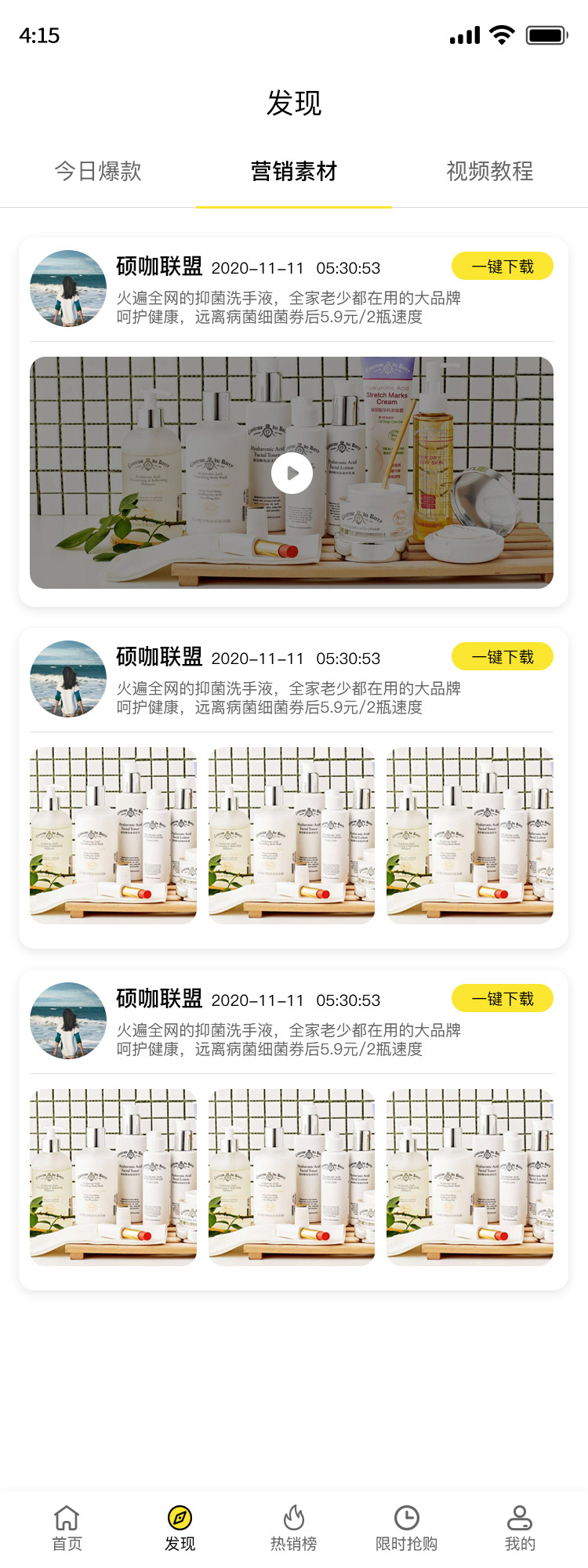Screen dimensions: 588x1568
Task: View the middle image in the third post
Action: point(292,1177)
